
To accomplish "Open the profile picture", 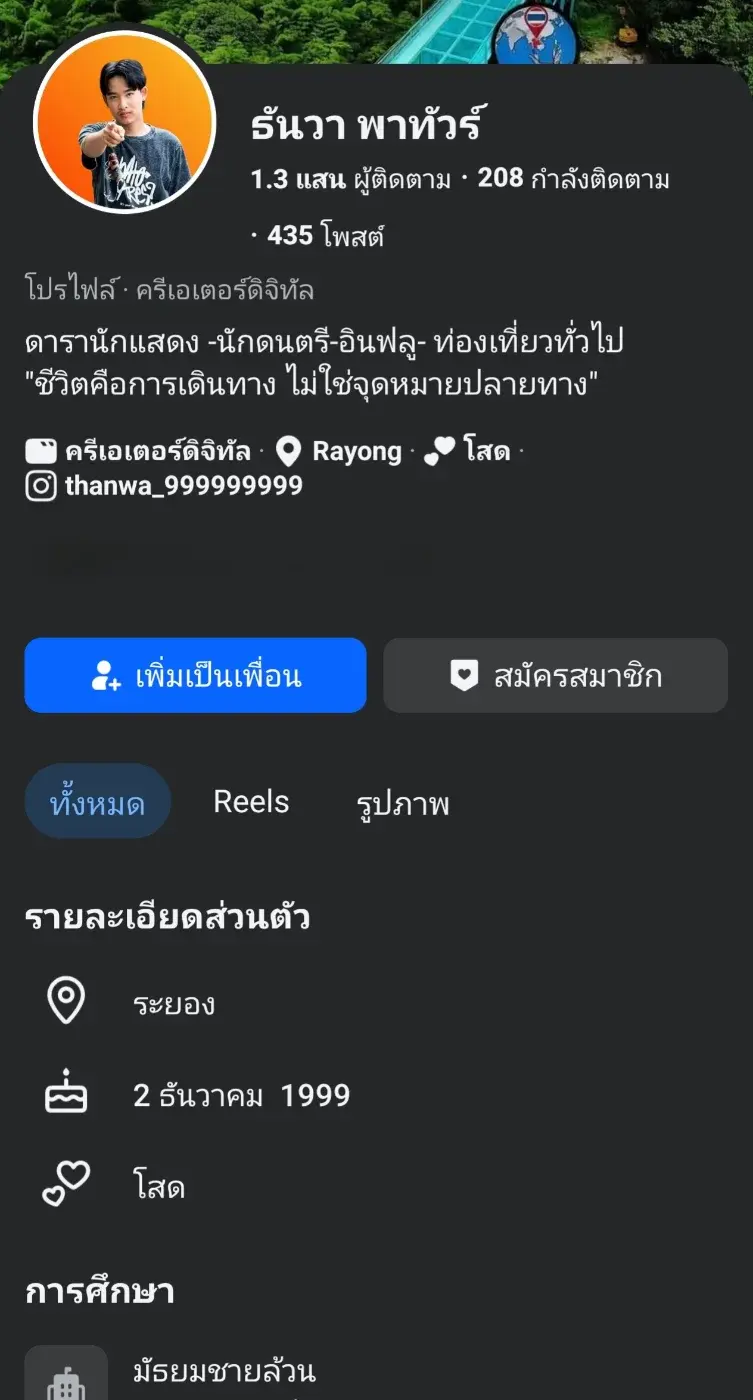I will [x=124, y=122].
